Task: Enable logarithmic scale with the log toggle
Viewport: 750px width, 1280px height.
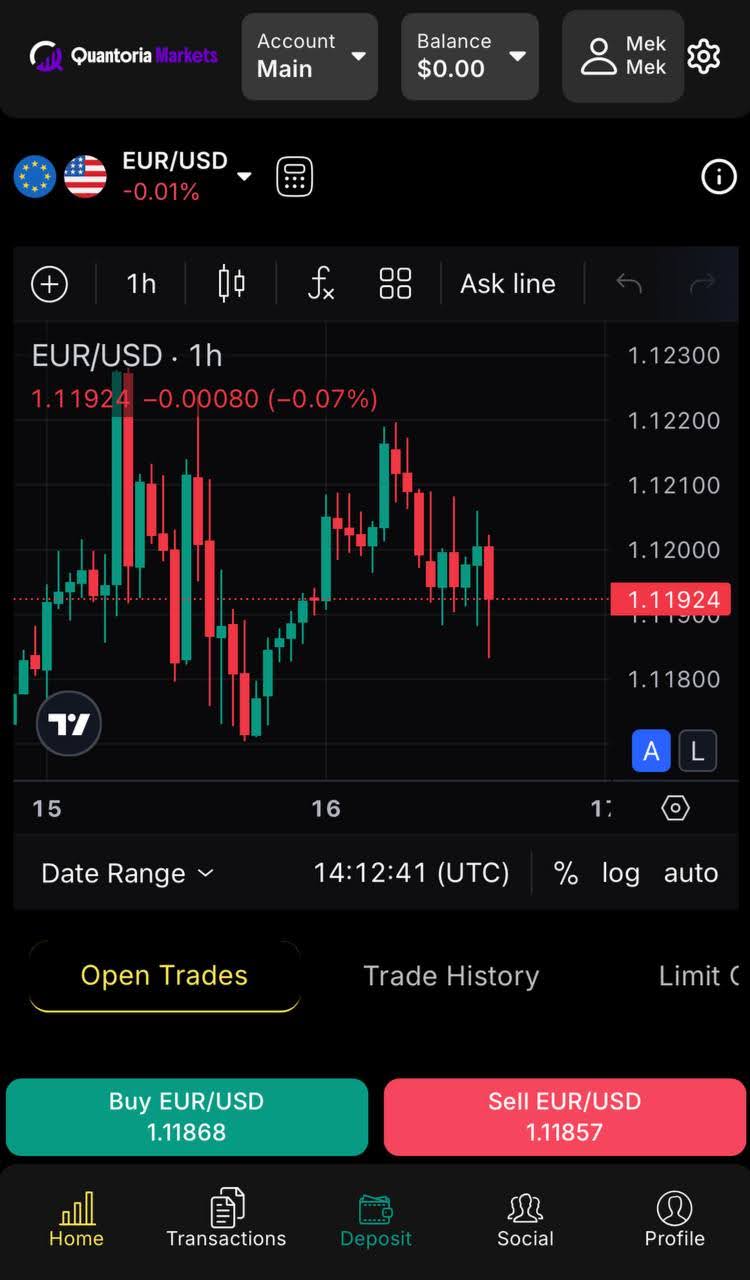Action: pos(622,873)
